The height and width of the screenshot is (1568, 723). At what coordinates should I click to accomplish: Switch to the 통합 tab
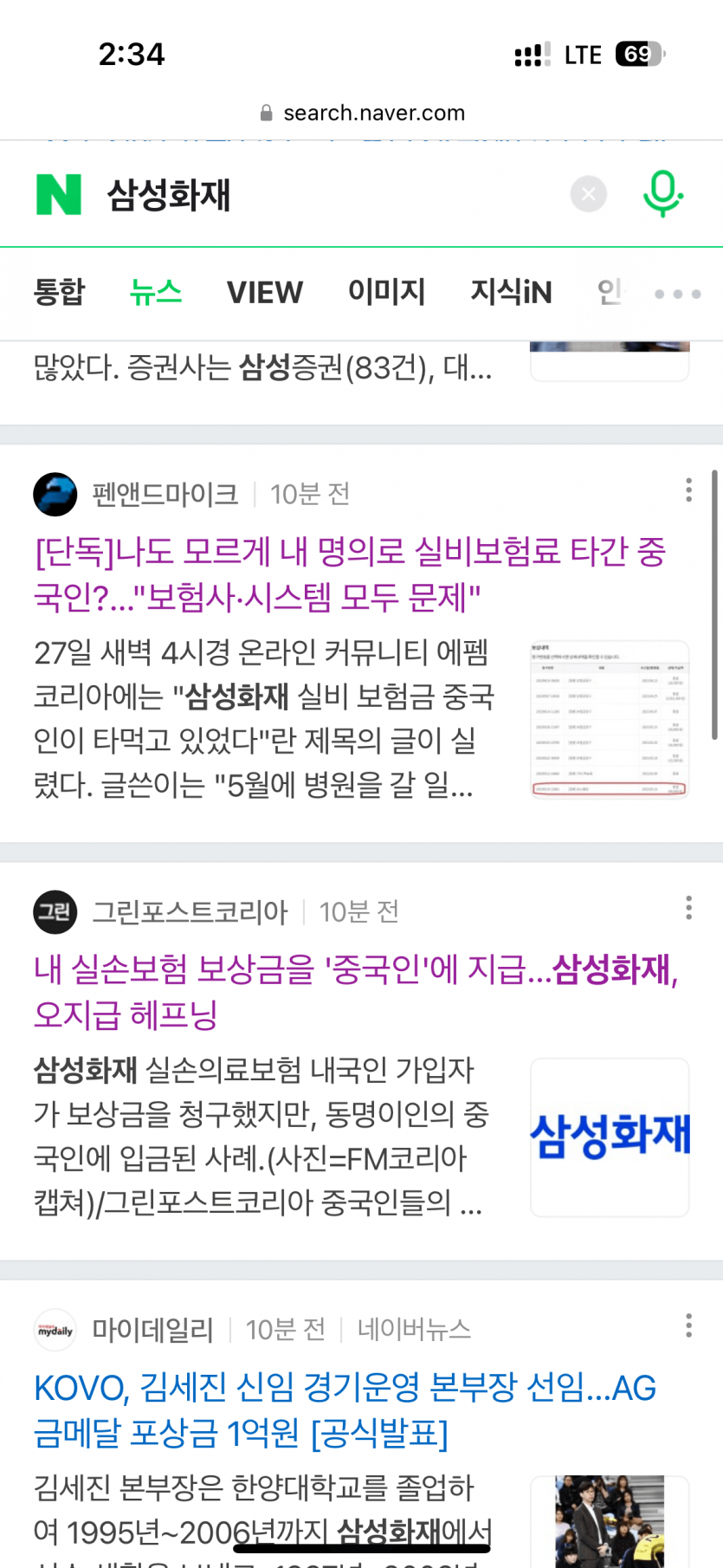coord(59,293)
